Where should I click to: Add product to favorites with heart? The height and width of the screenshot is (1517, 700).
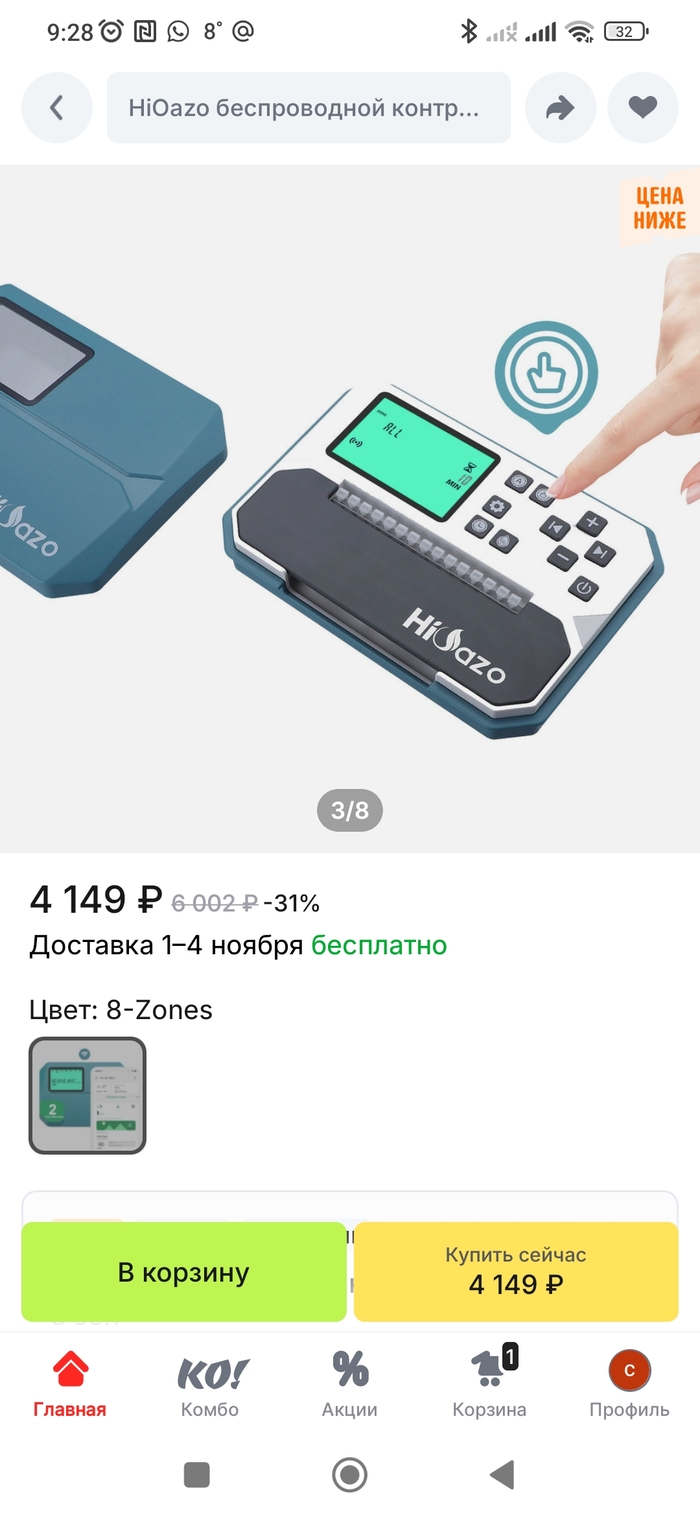(x=643, y=108)
